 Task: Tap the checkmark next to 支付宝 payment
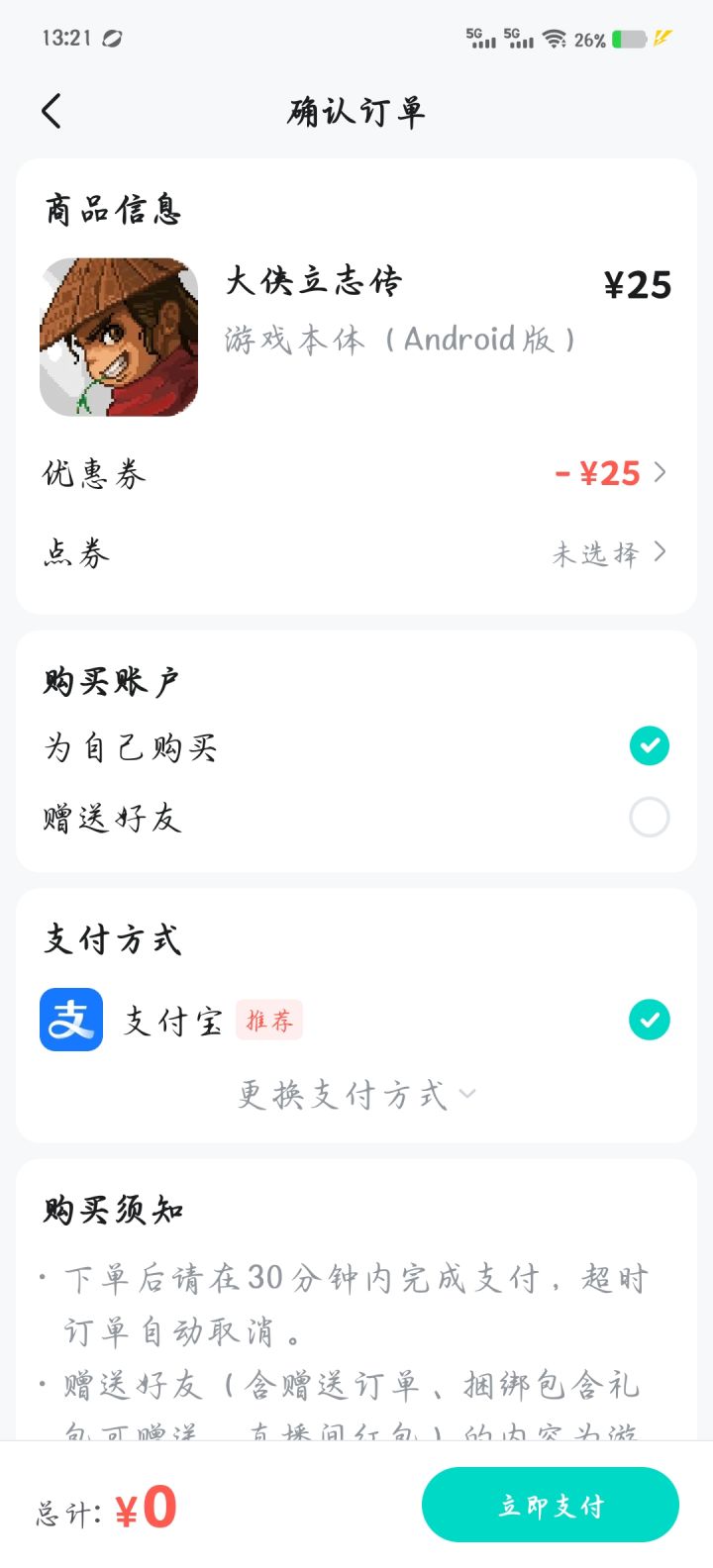(x=650, y=1020)
